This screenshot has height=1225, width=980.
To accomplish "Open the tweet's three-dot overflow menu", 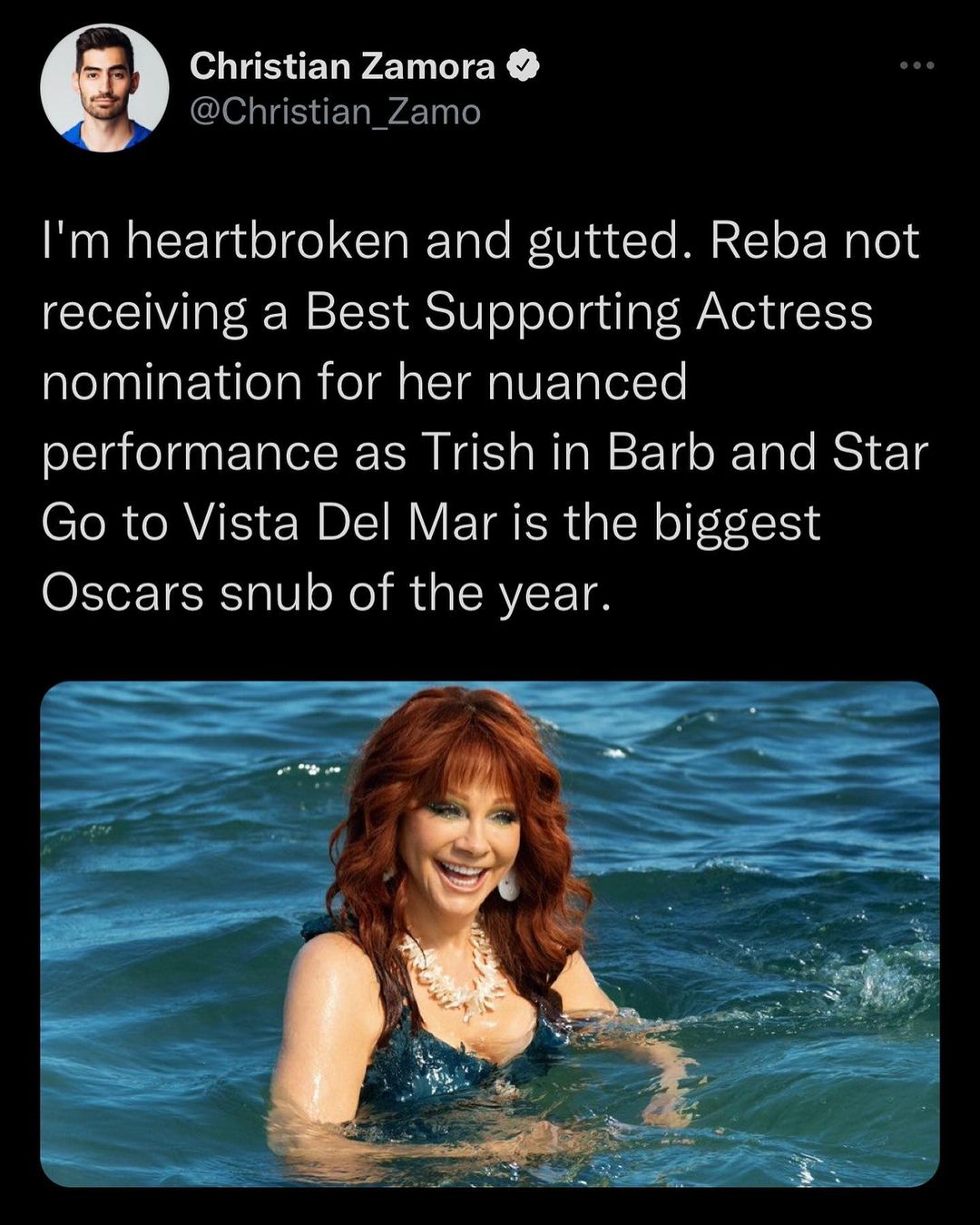I will click(x=916, y=65).
